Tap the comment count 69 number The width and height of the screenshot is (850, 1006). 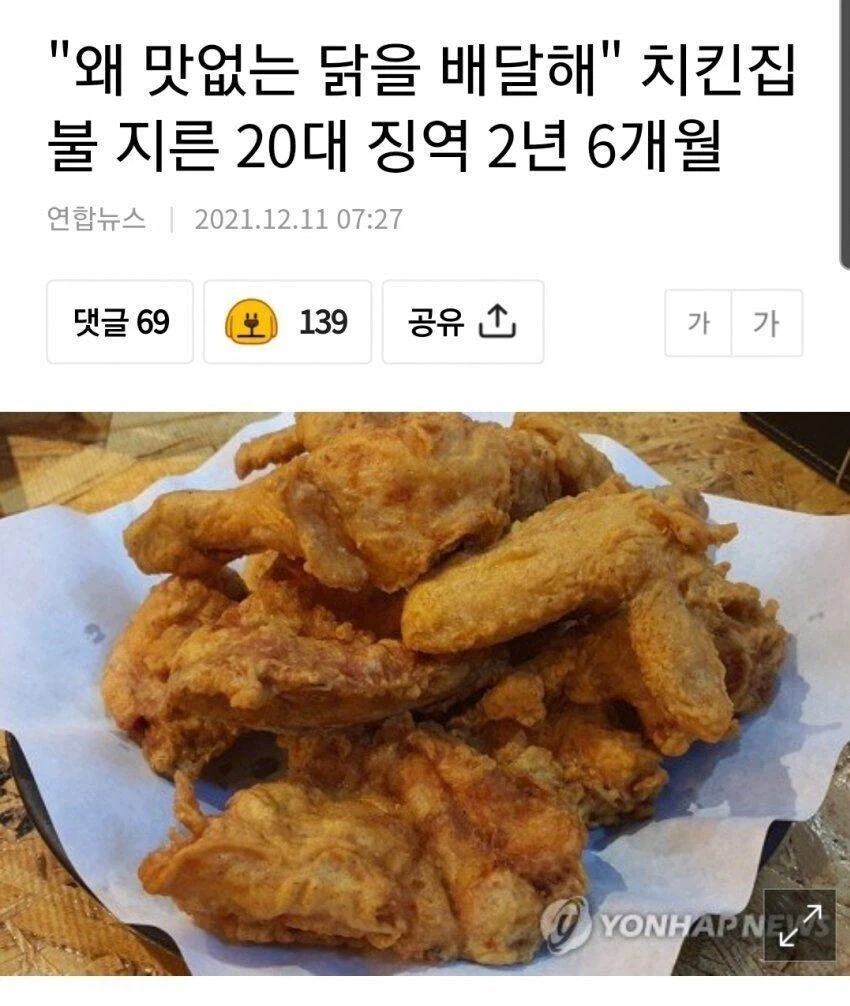click(151, 323)
